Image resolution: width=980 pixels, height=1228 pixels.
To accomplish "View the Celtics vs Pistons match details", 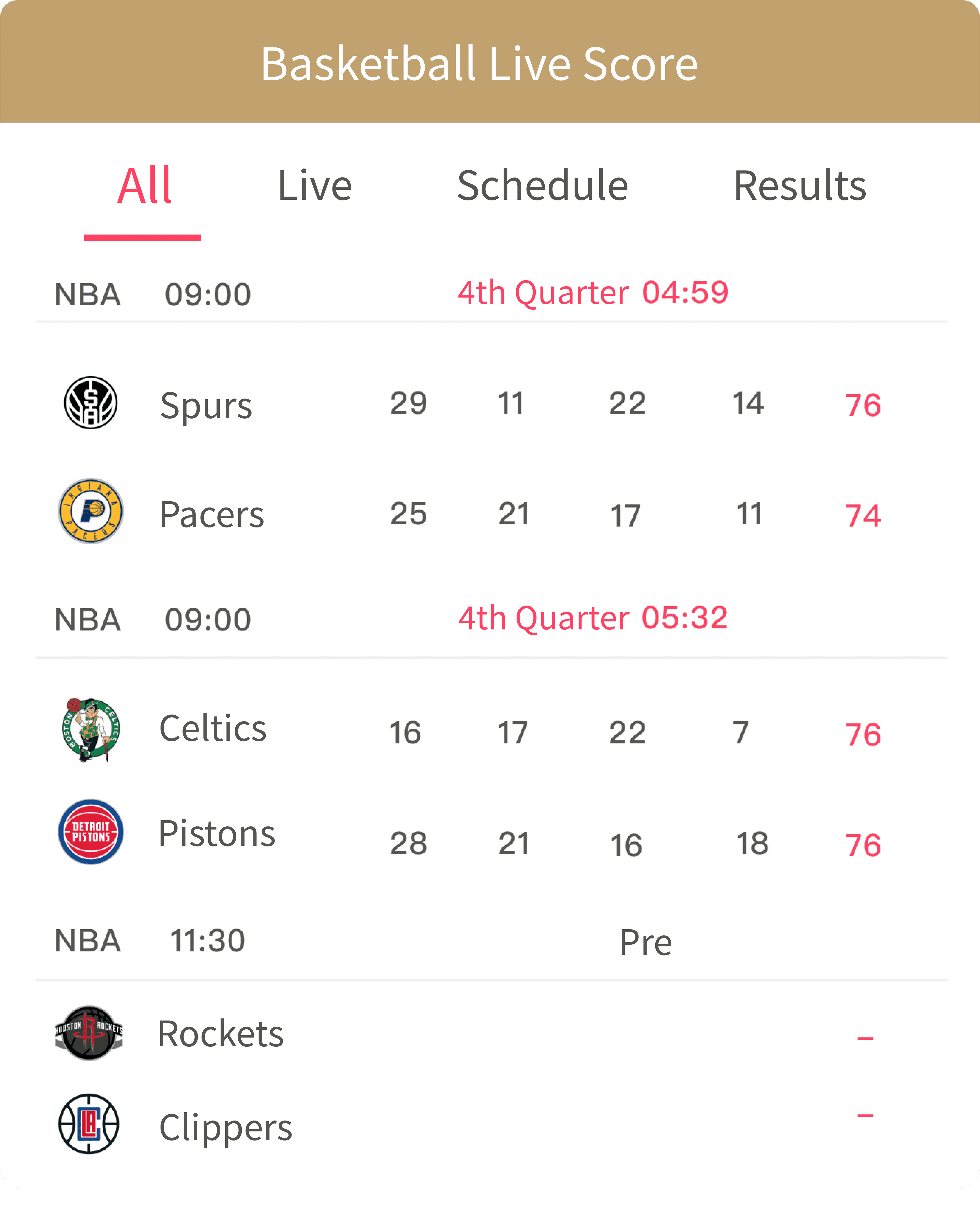I will pyautogui.click(x=490, y=786).
